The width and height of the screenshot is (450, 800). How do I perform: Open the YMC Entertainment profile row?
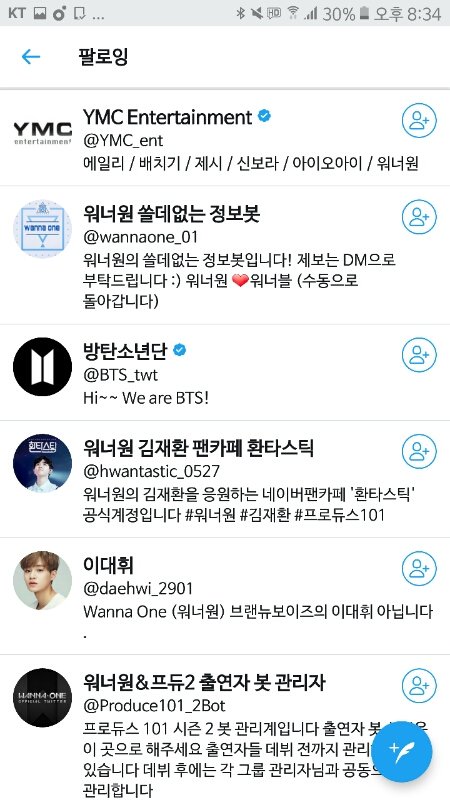point(225,138)
